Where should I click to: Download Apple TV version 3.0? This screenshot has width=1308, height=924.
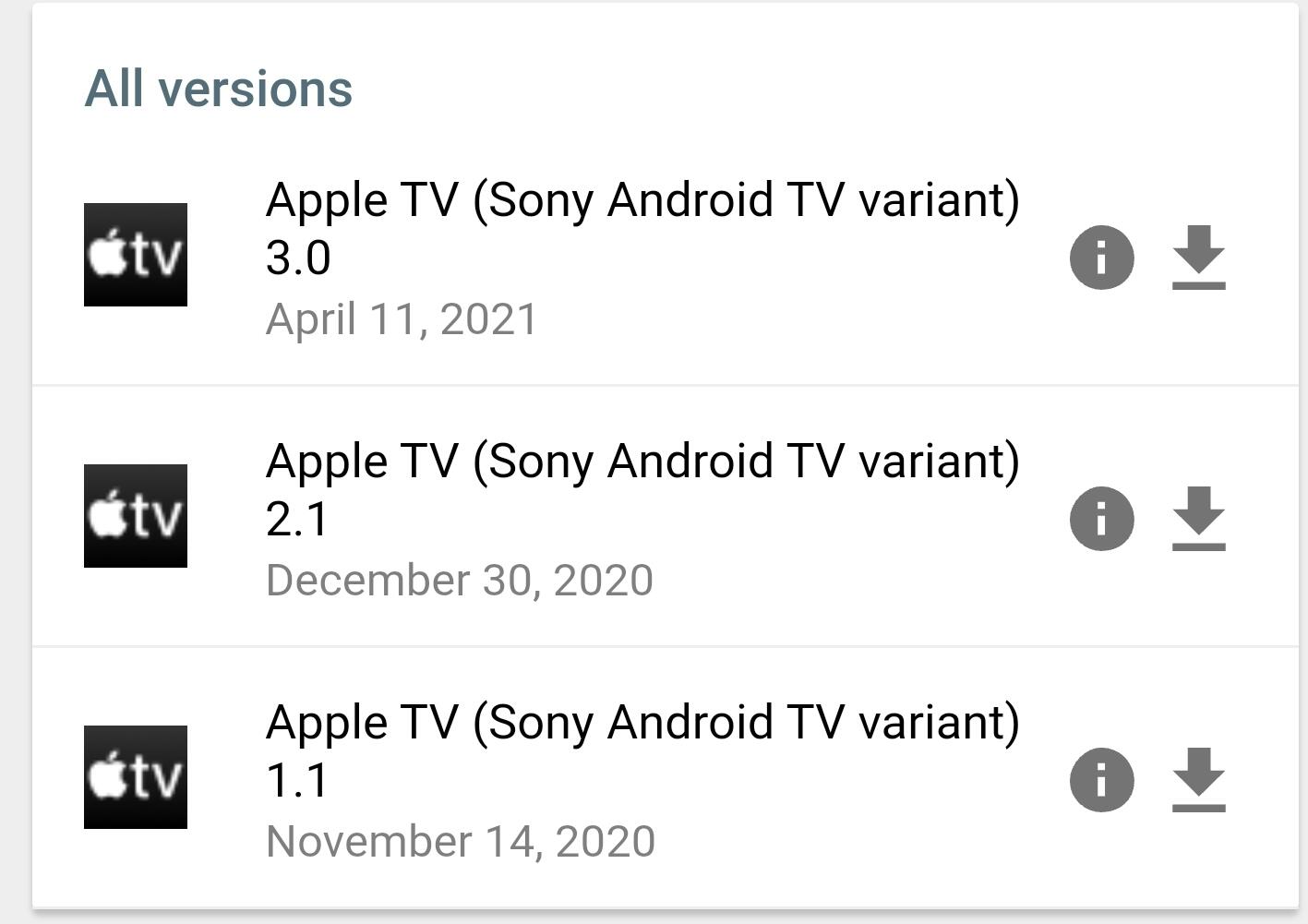1198,258
